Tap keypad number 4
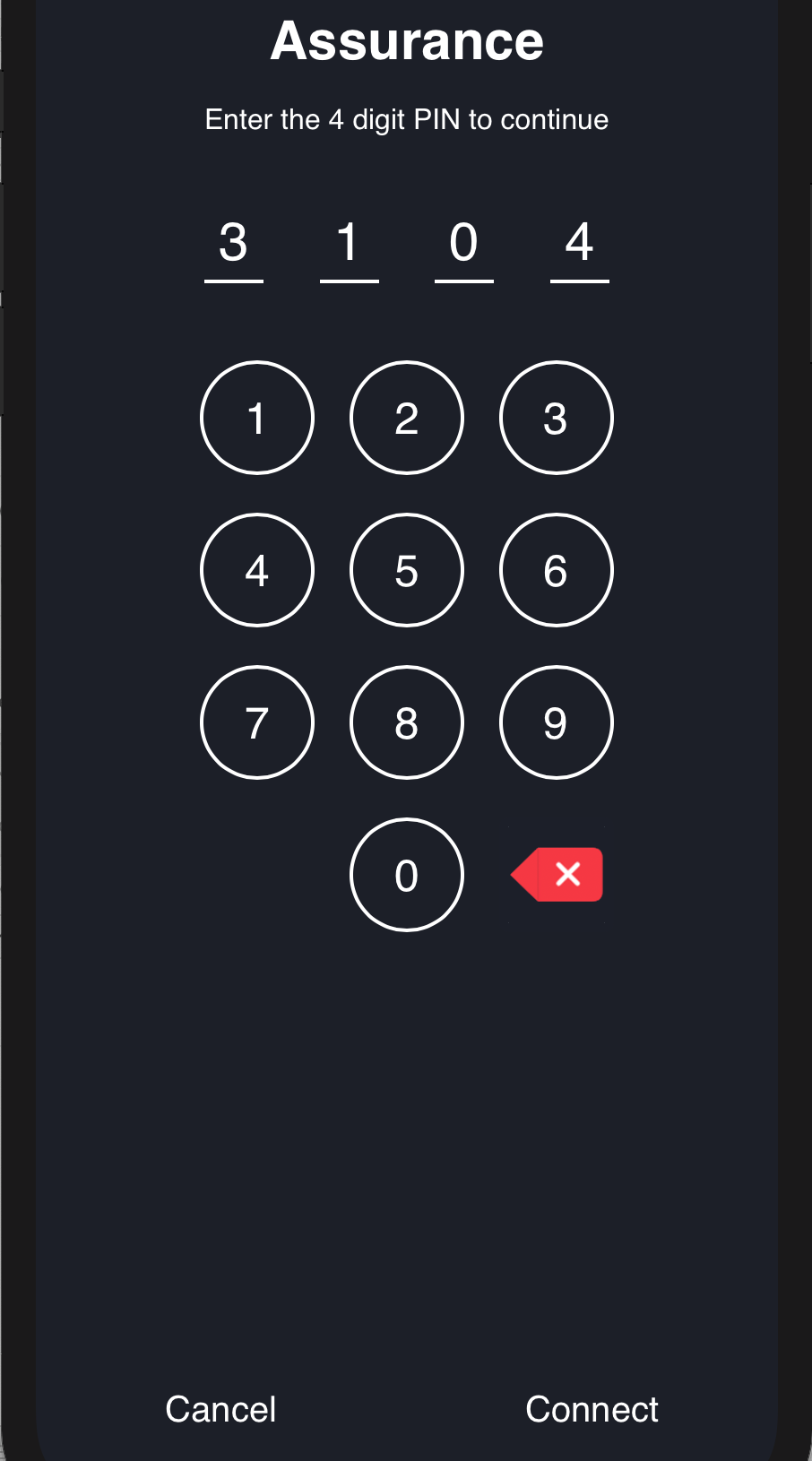Image resolution: width=812 pixels, height=1461 pixels. (x=257, y=570)
